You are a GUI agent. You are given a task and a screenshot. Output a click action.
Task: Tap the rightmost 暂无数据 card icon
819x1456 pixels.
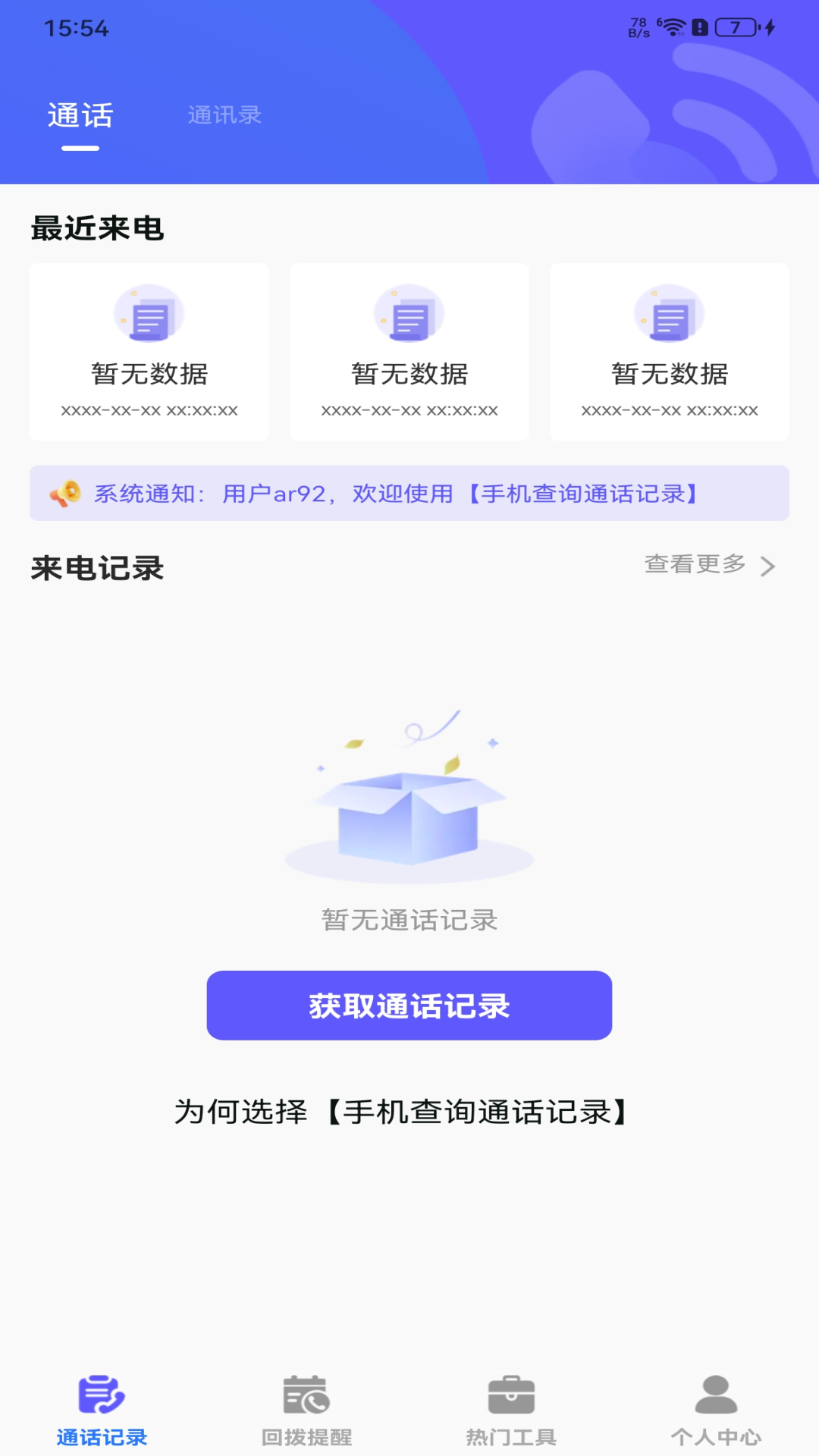coord(669,314)
